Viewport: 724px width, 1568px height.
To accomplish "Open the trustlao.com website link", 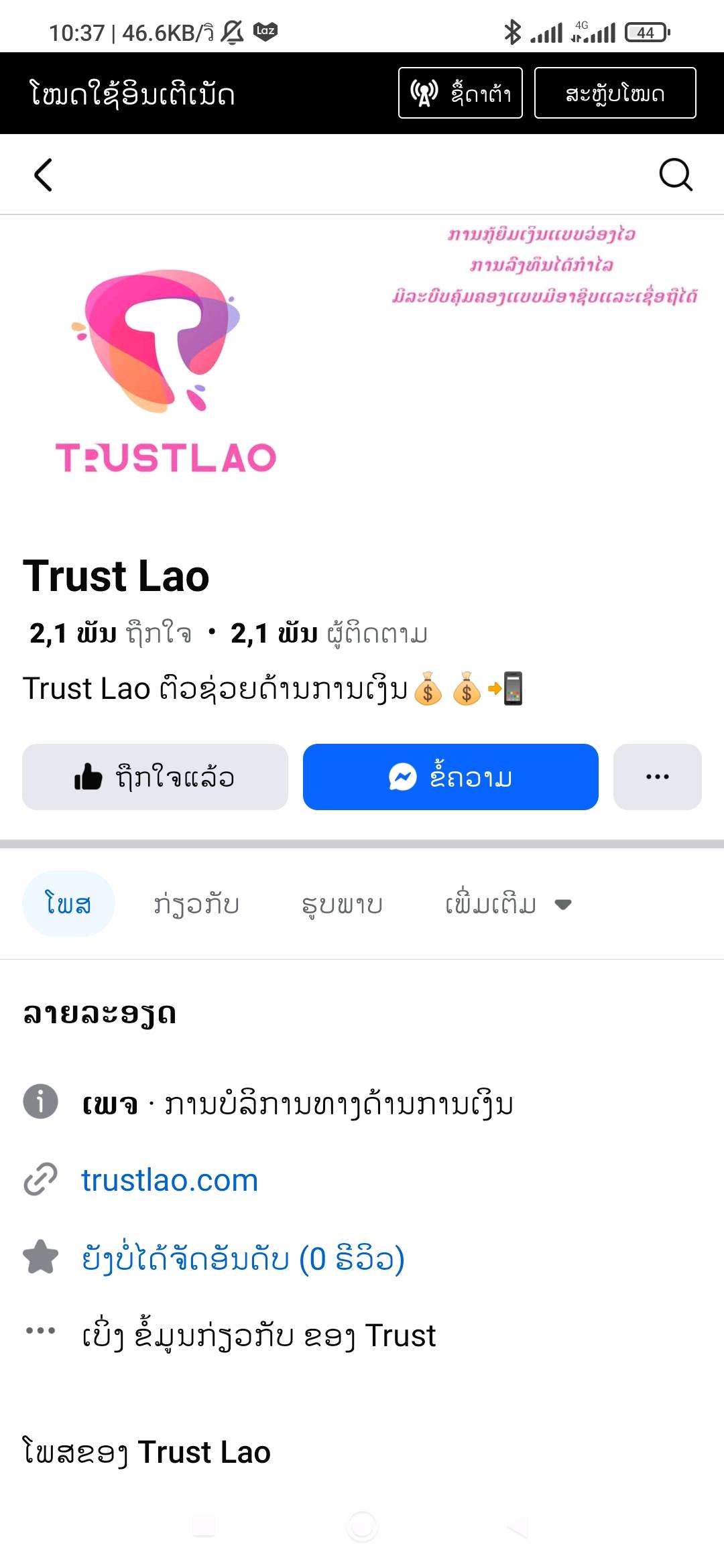I will (170, 1180).
